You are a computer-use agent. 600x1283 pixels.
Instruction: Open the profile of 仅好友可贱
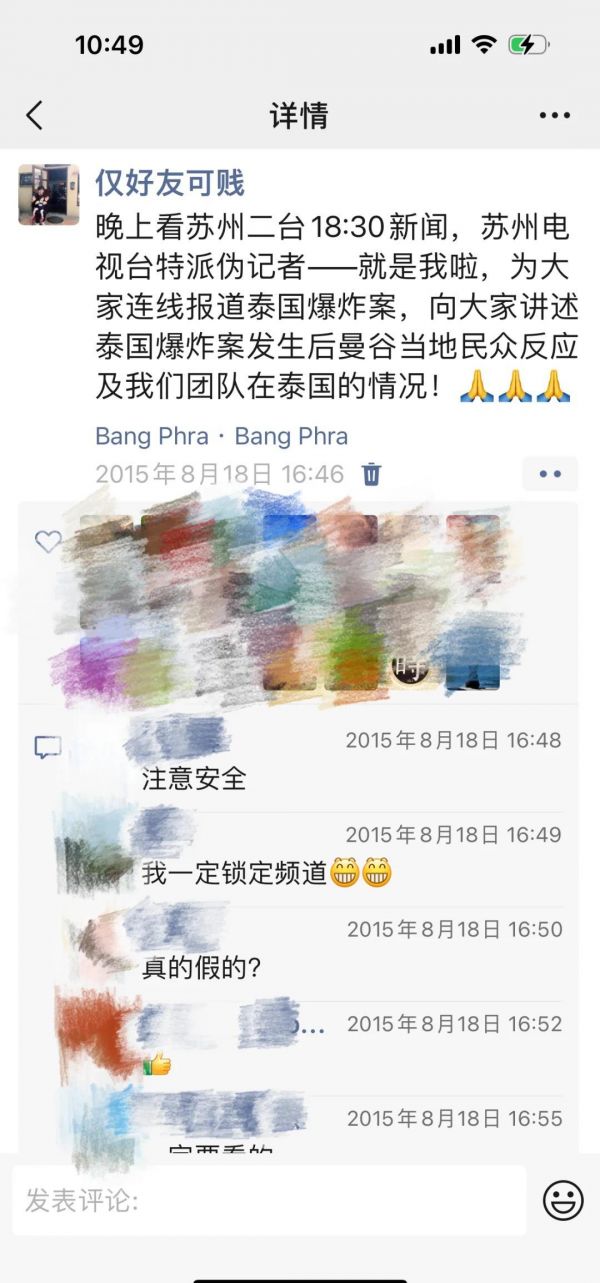(x=170, y=183)
